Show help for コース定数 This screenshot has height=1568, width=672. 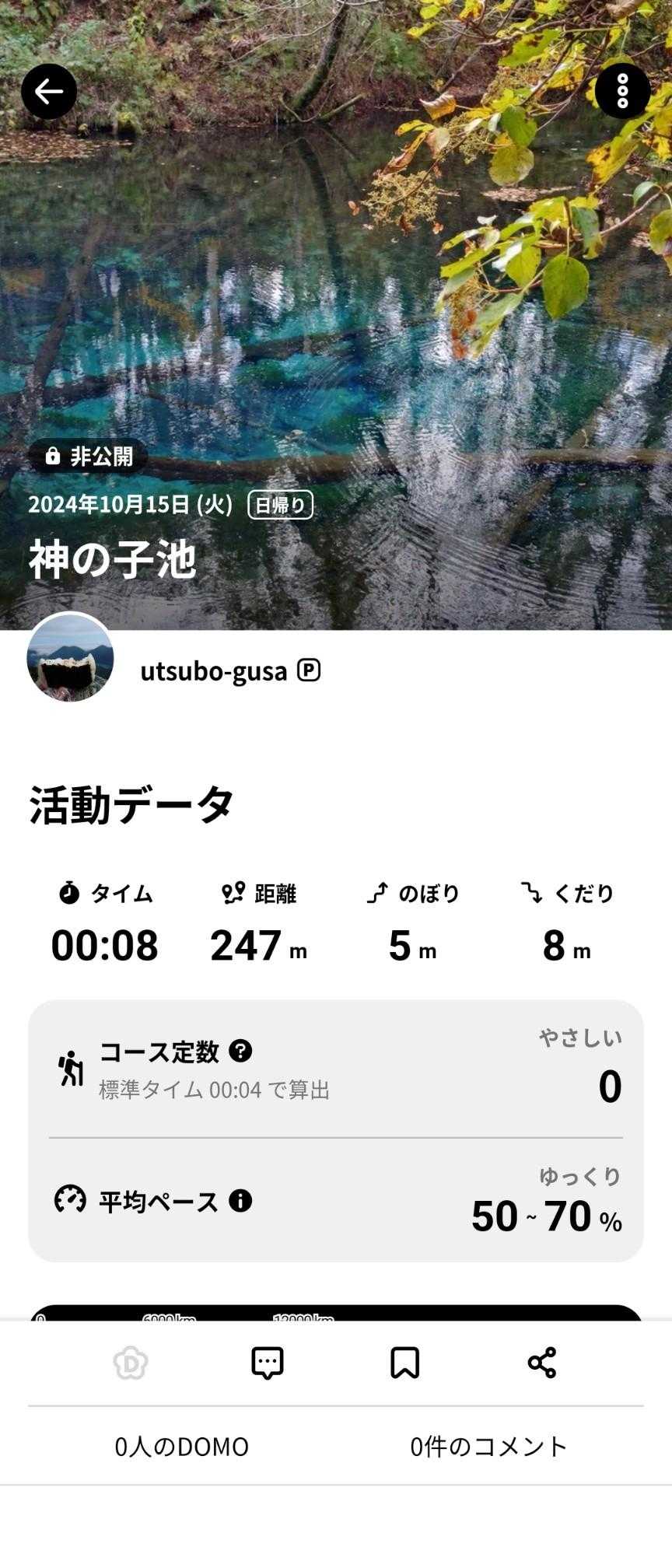click(x=240, y=1051)
